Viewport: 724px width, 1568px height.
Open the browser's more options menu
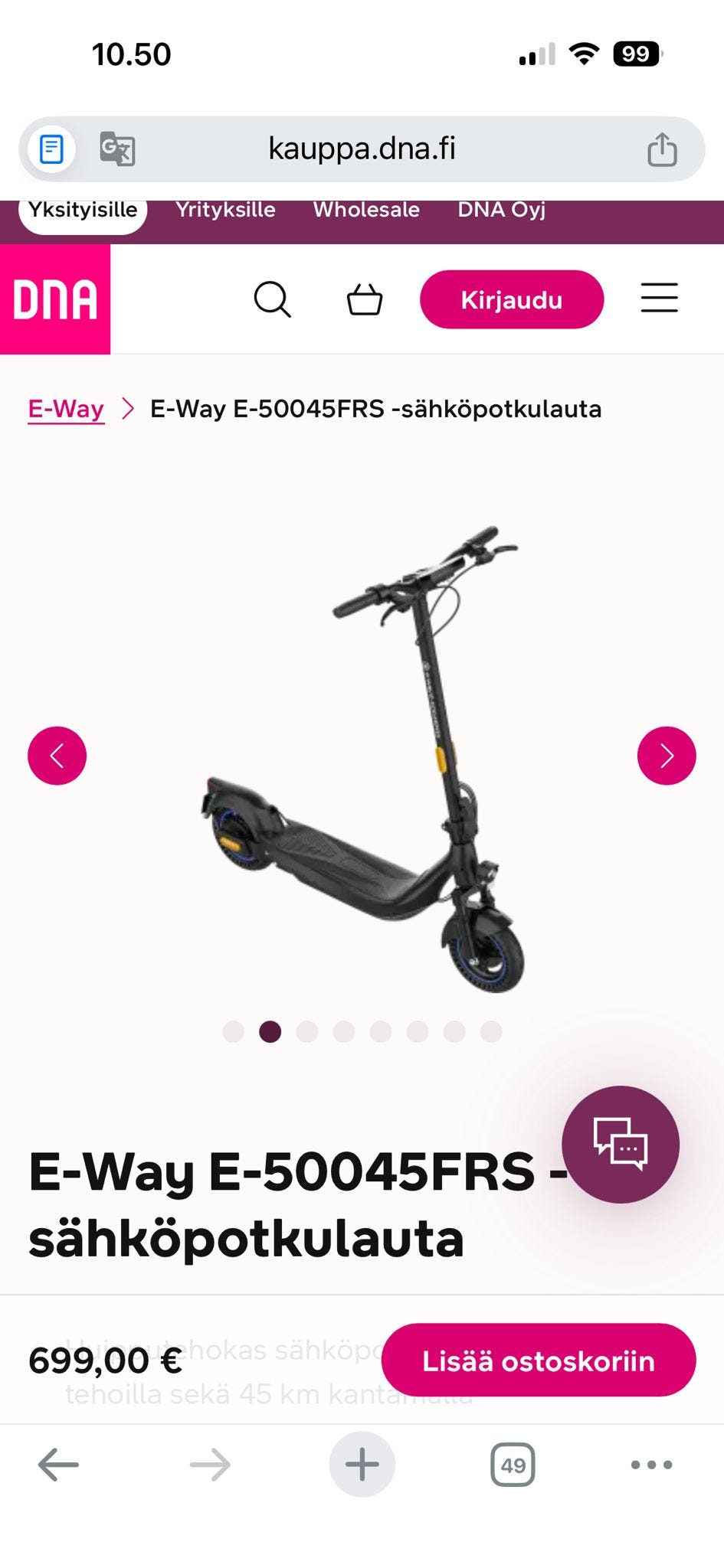coord(651,1465)
